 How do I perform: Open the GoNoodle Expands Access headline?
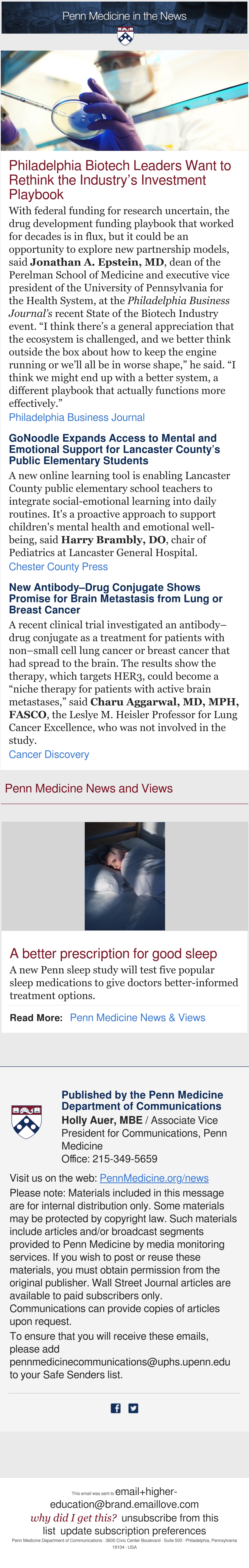(114, 449)
